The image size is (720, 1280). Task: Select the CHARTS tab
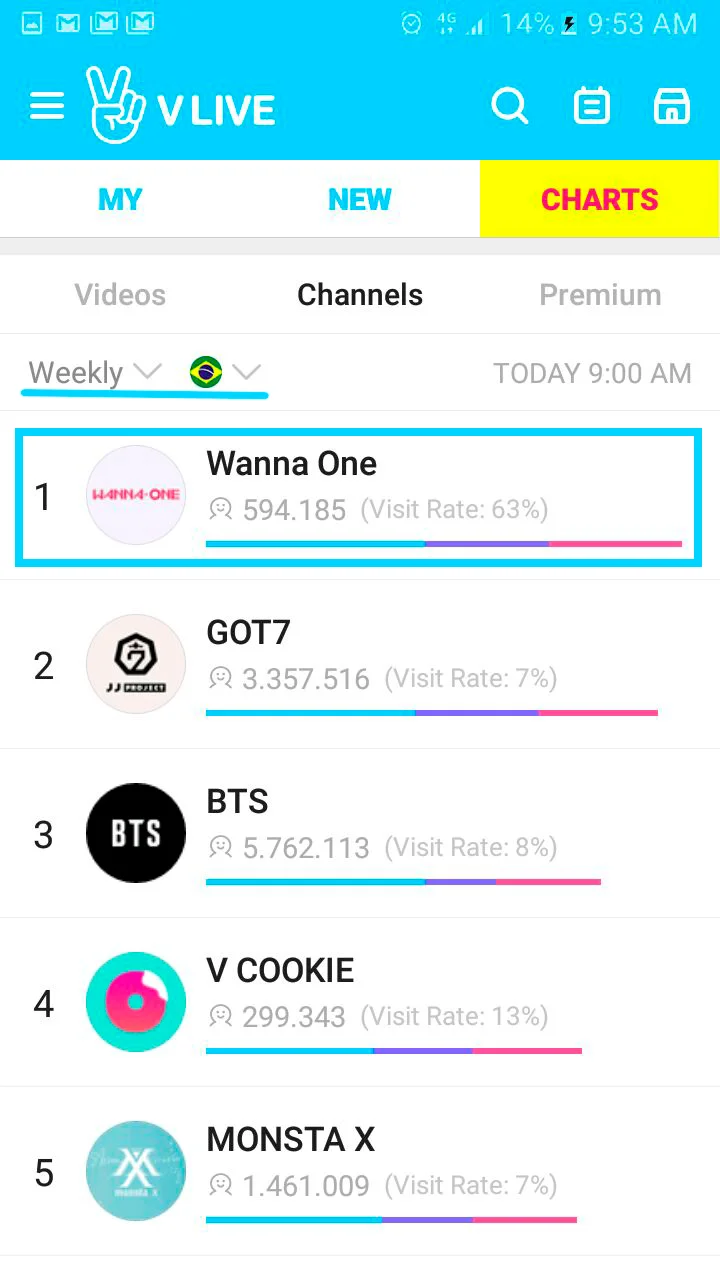point(600,199)
